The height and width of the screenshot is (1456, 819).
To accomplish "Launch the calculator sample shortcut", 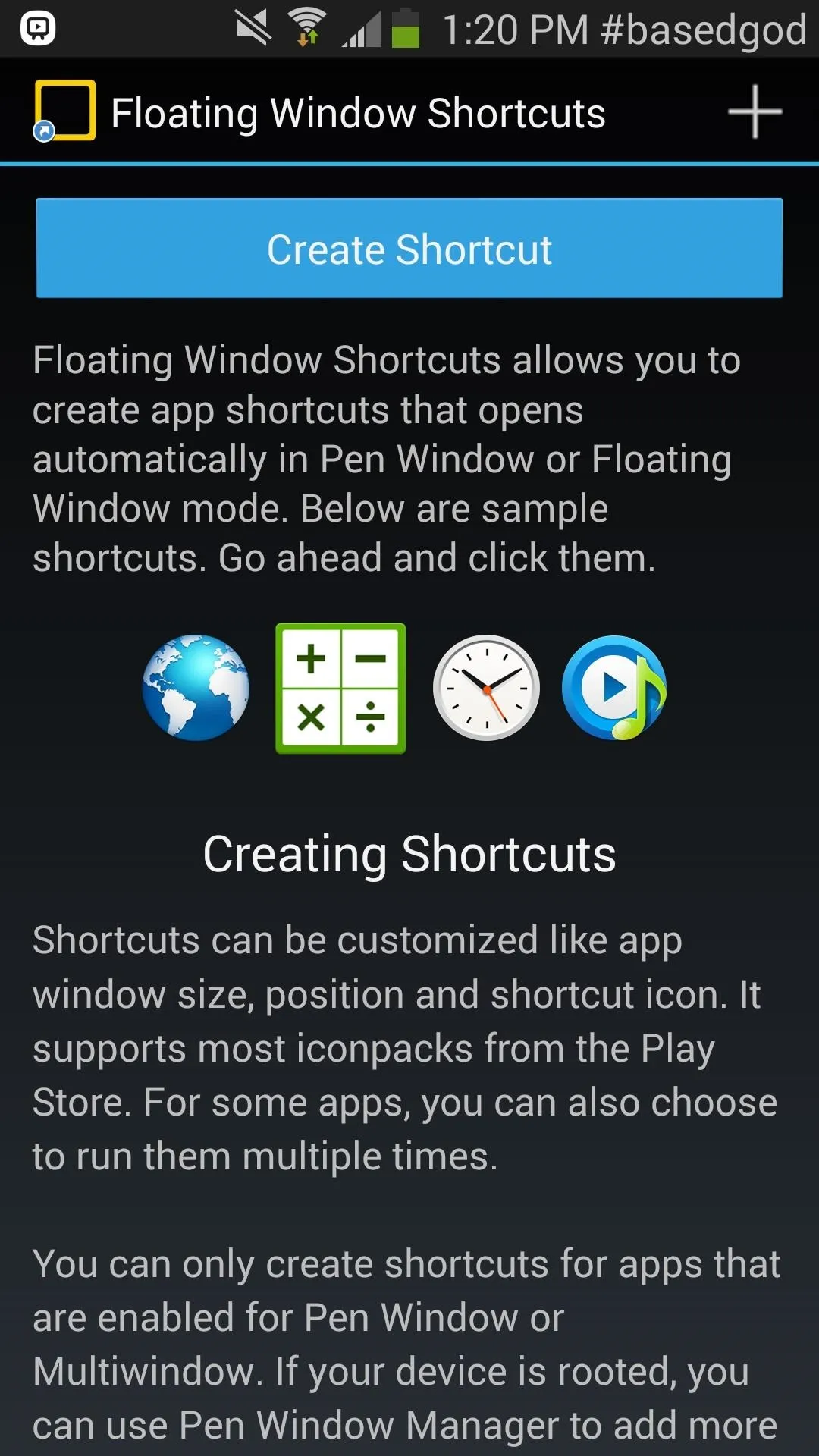I will [x=340, y=688].
